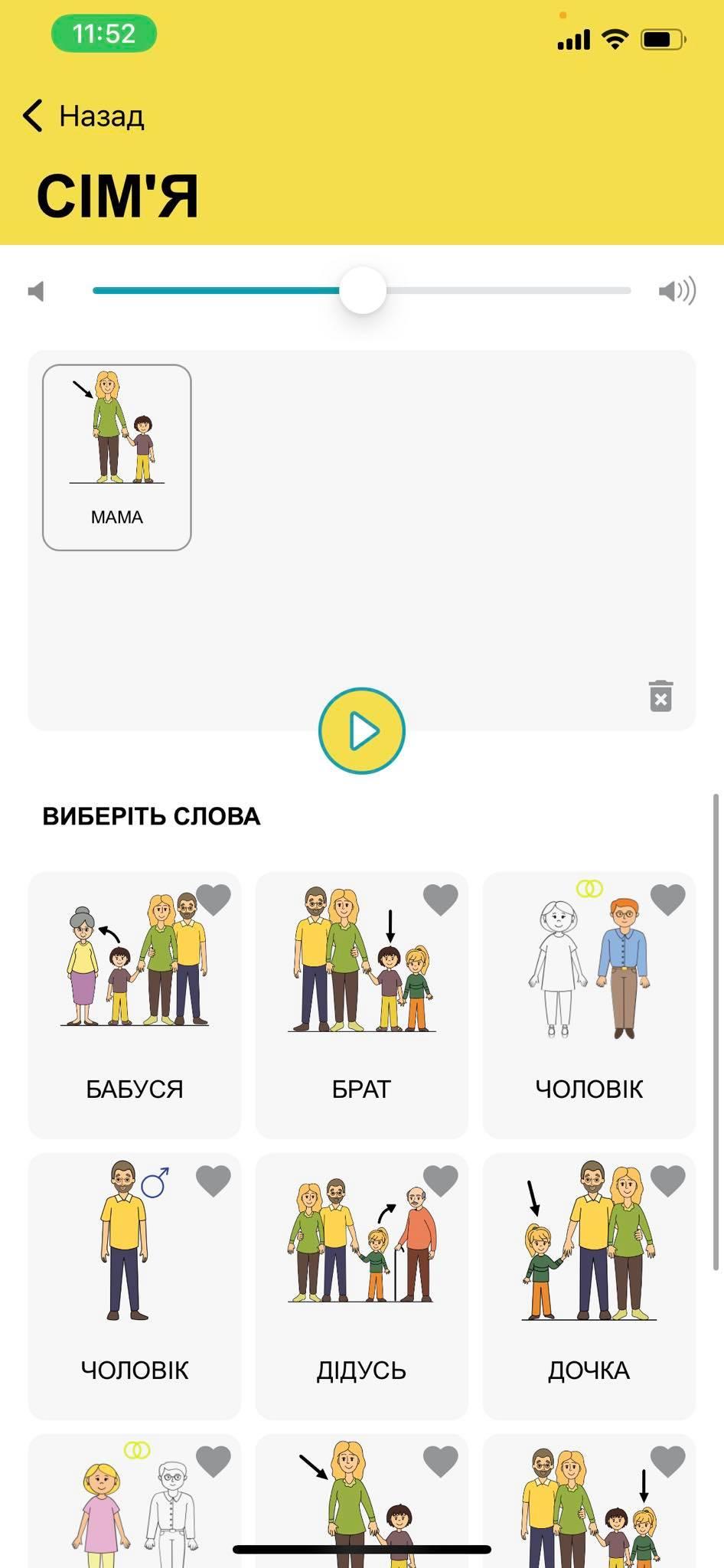The image size is (724, 1568).
Task: Set maximum volume with loud speaker icon
Action: coord(677,291)
